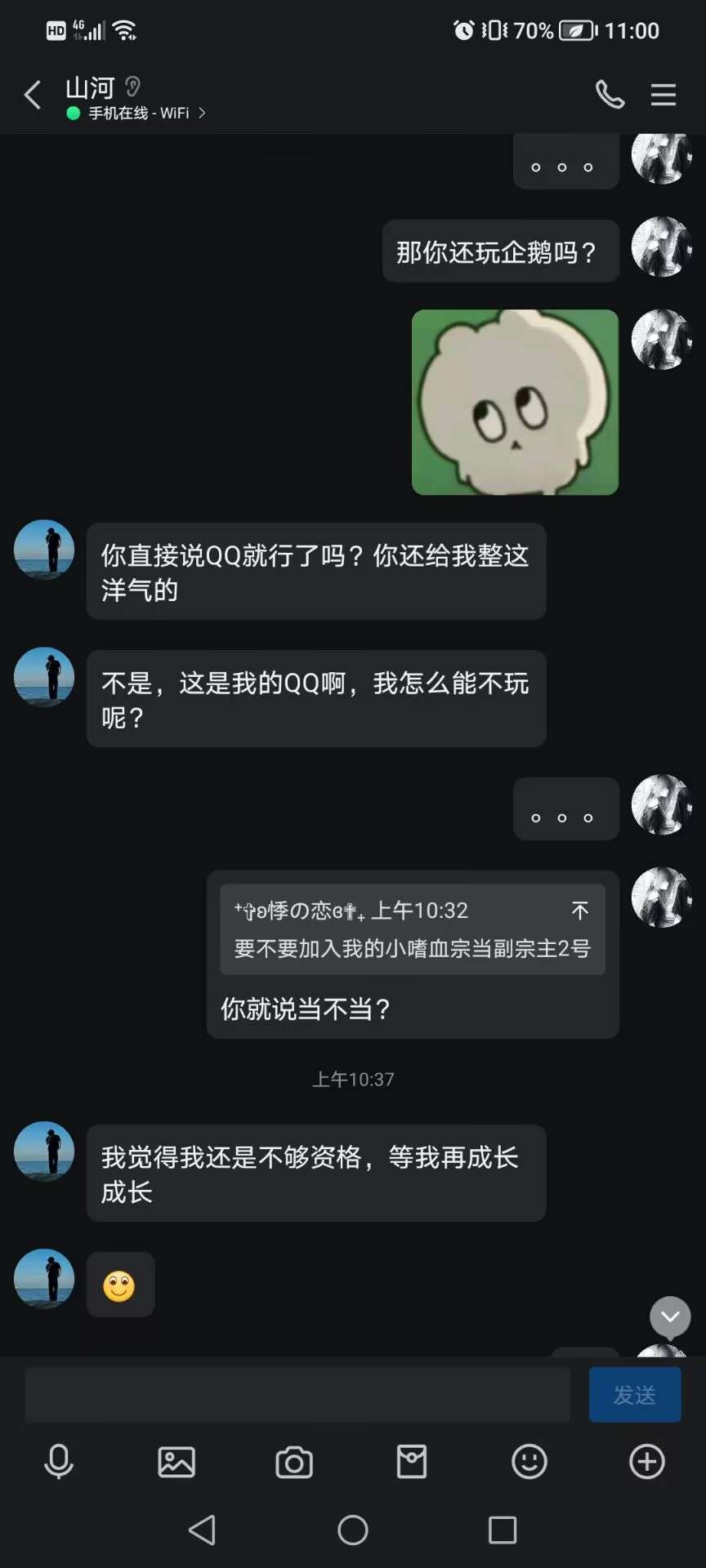Screen dimensions: 706x1568
Task: Open the recent apps view
Action: coord(502,1530)
